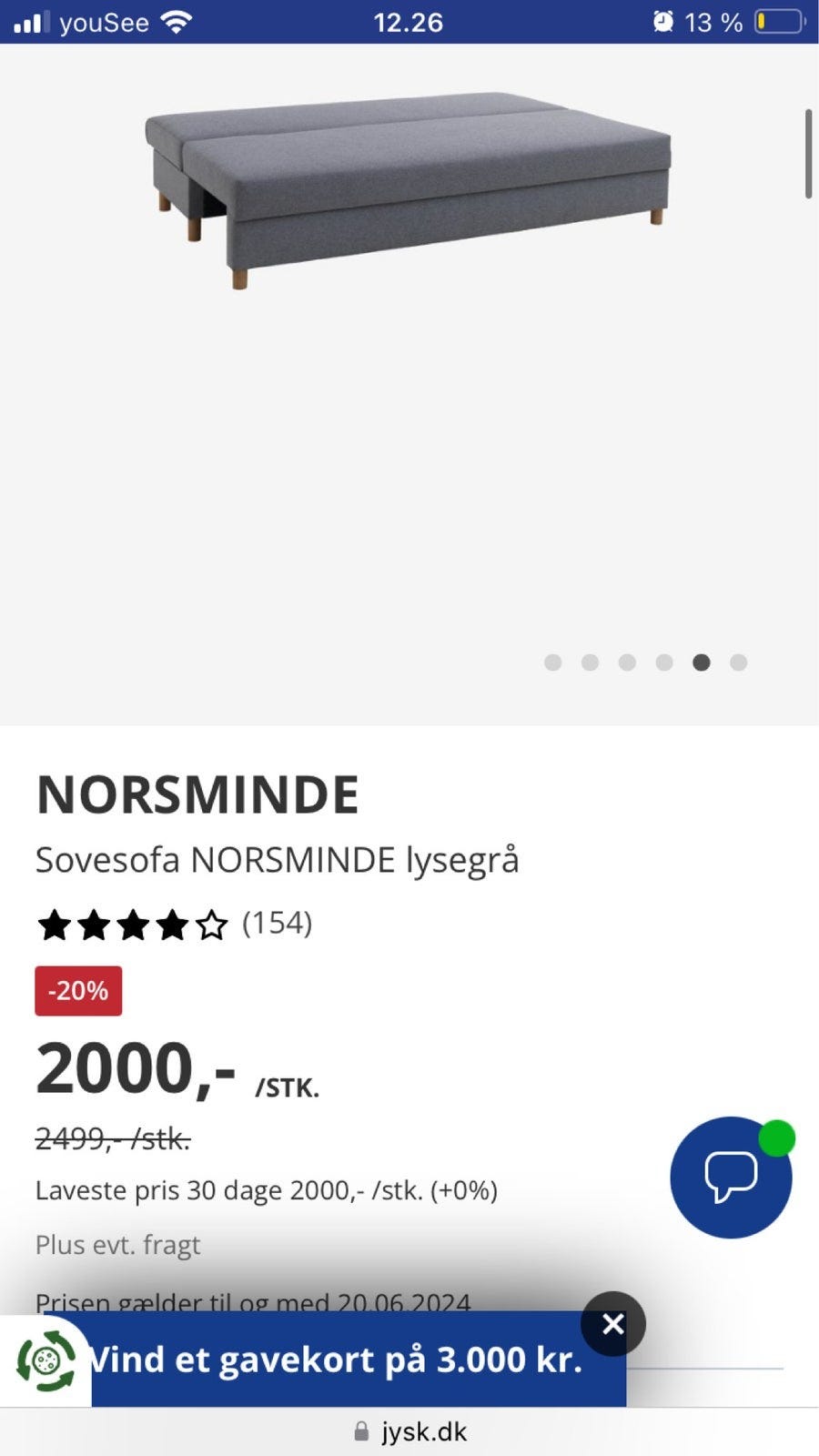Open the live chat bubble
Viewport: 819px width, 1456px height.
point(731,1177)
